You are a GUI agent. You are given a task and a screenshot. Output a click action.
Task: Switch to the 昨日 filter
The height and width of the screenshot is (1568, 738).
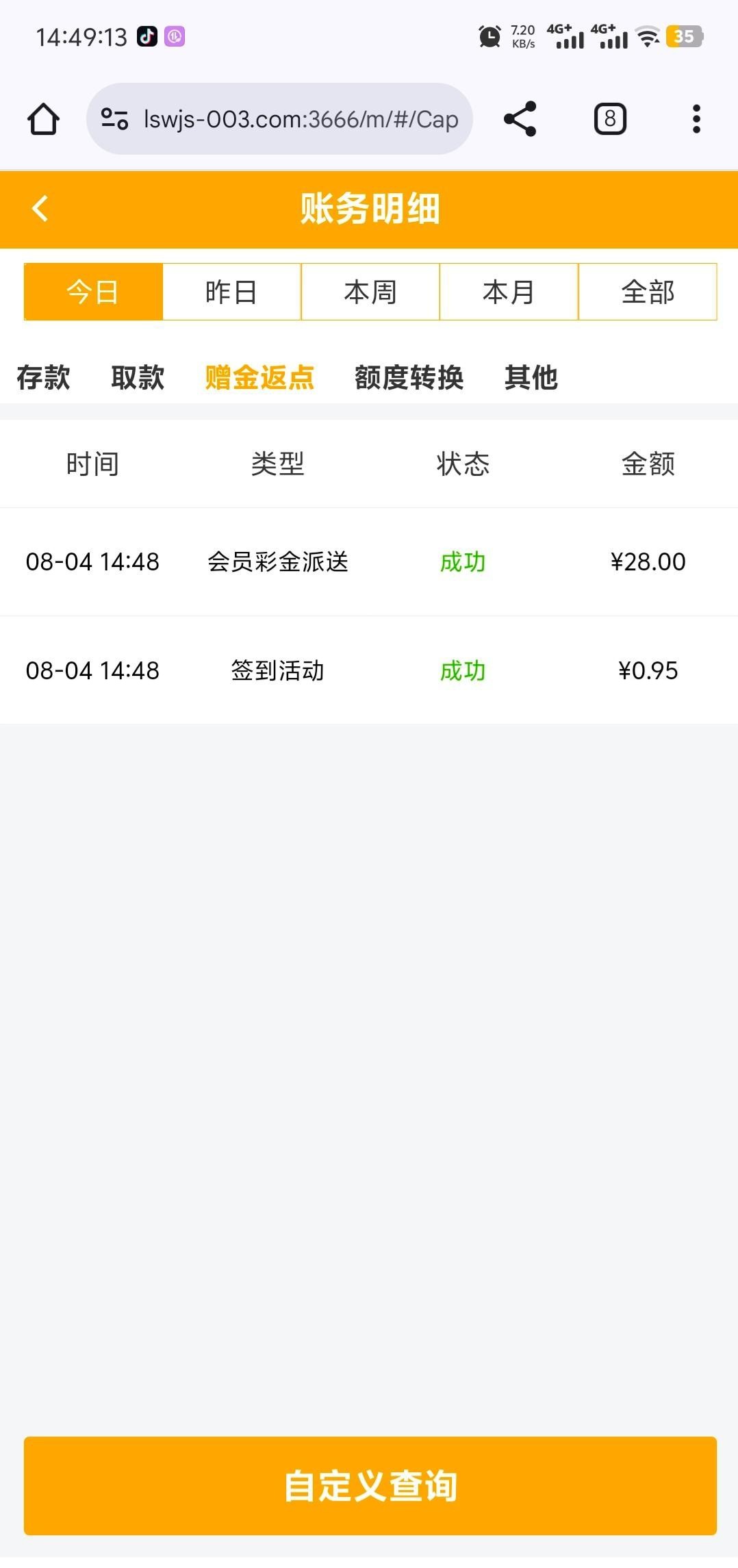coord(231,292)
